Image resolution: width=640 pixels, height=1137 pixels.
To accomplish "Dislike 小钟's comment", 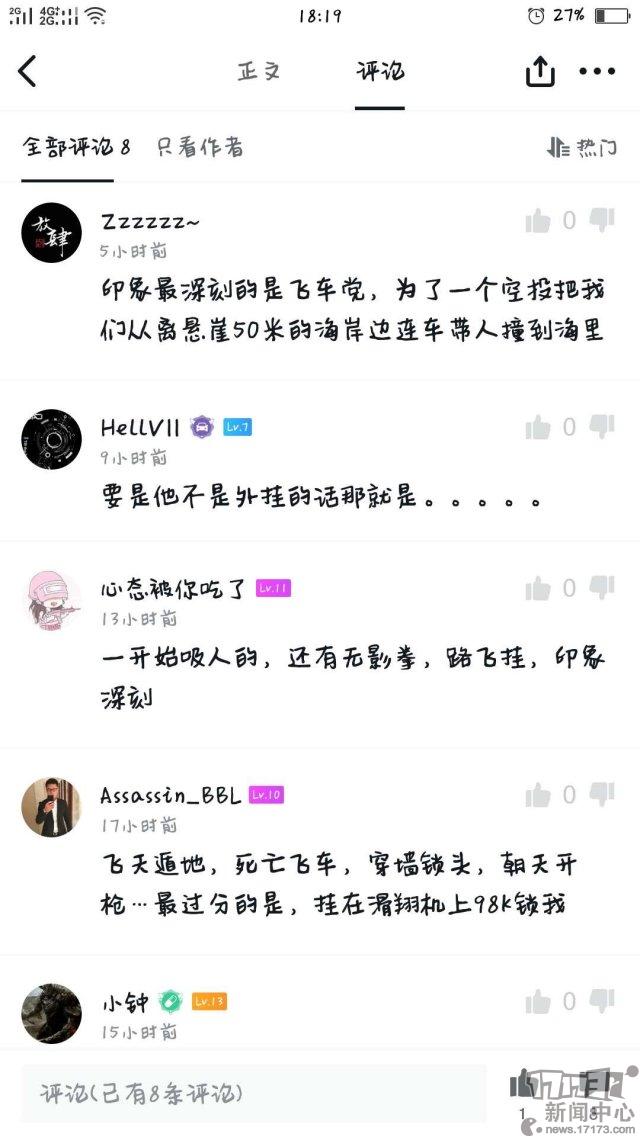I will pos(602,1001).
